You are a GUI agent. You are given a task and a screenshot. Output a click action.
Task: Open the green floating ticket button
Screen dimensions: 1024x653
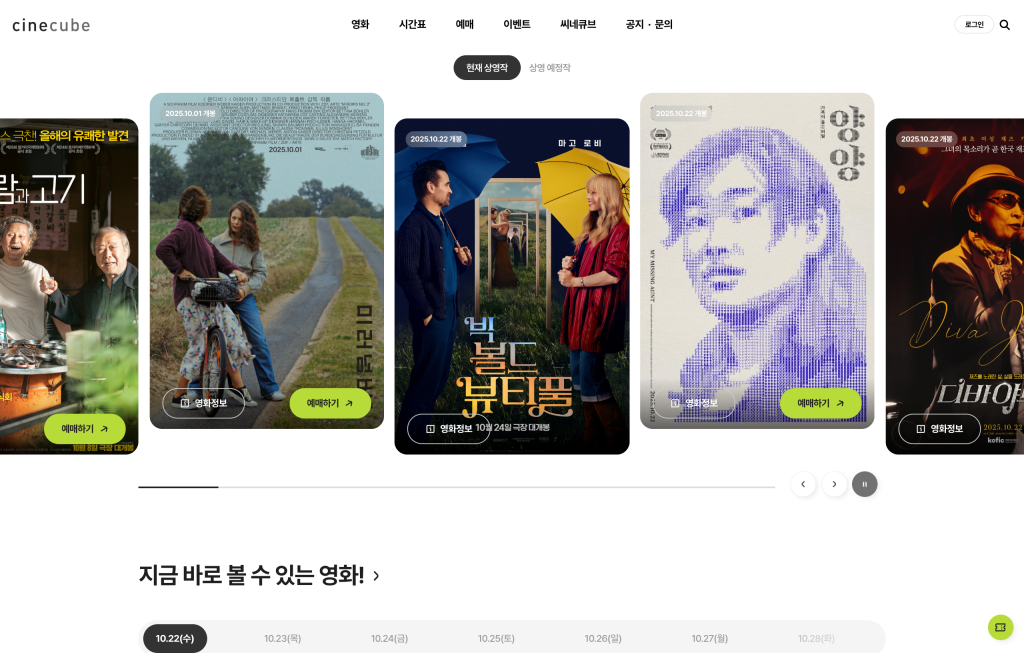coord(1000,627)
